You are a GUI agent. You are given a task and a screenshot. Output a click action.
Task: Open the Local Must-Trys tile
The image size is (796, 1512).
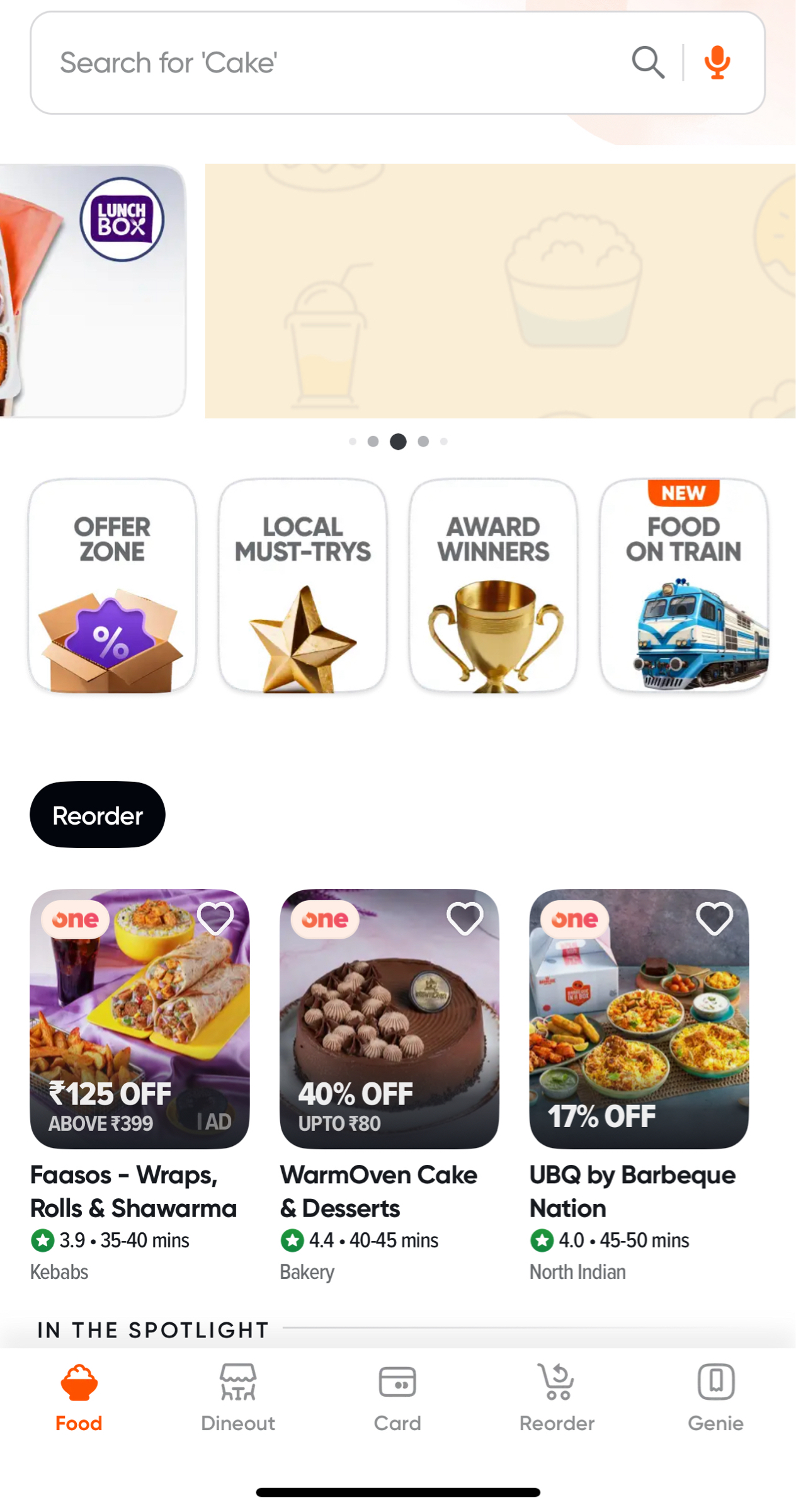303,586
